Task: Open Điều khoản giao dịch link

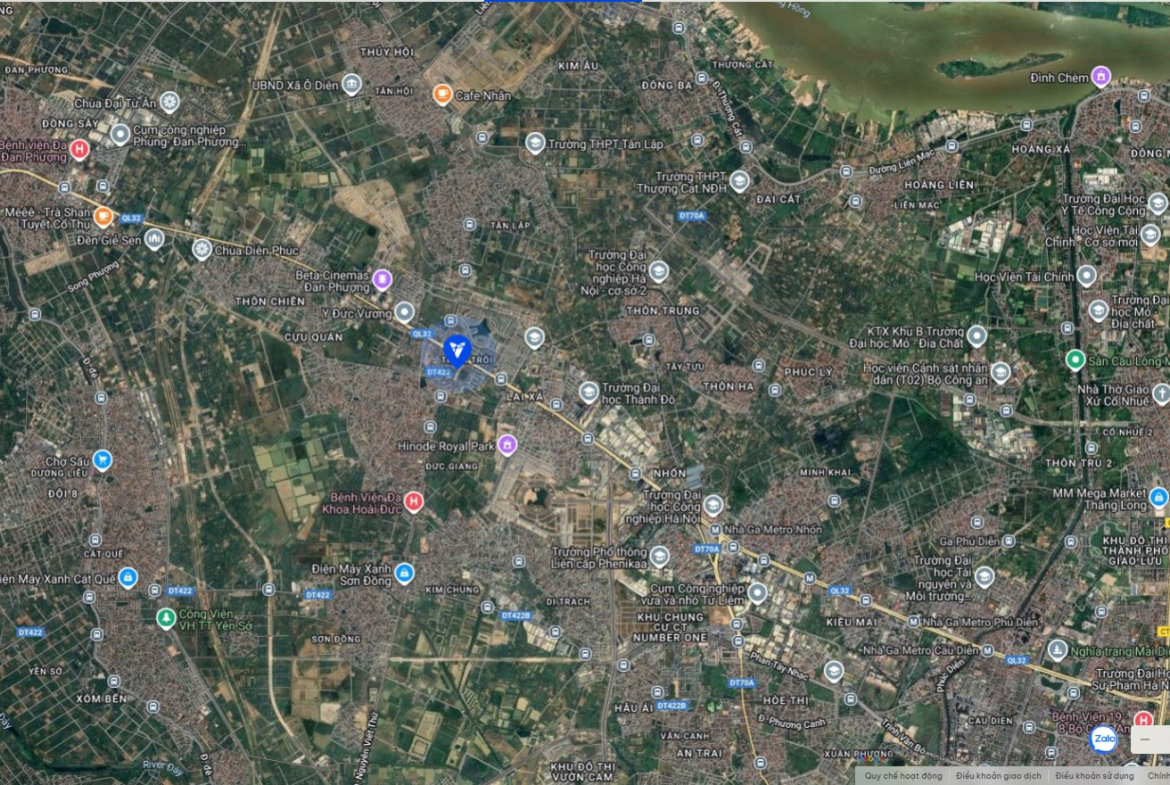Action: [x=998, y=775]
